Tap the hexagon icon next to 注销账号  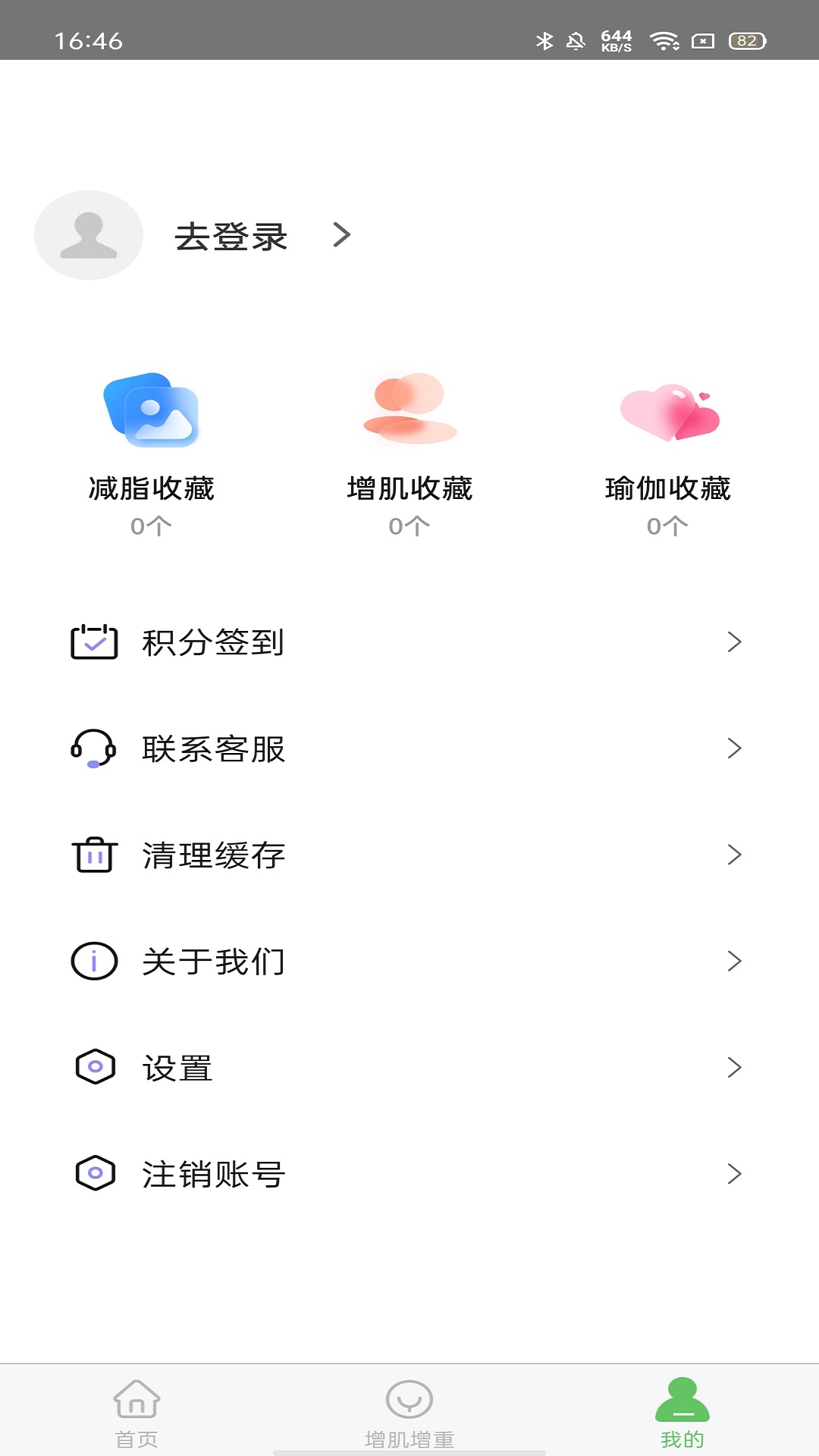[x=94, y=1174]
